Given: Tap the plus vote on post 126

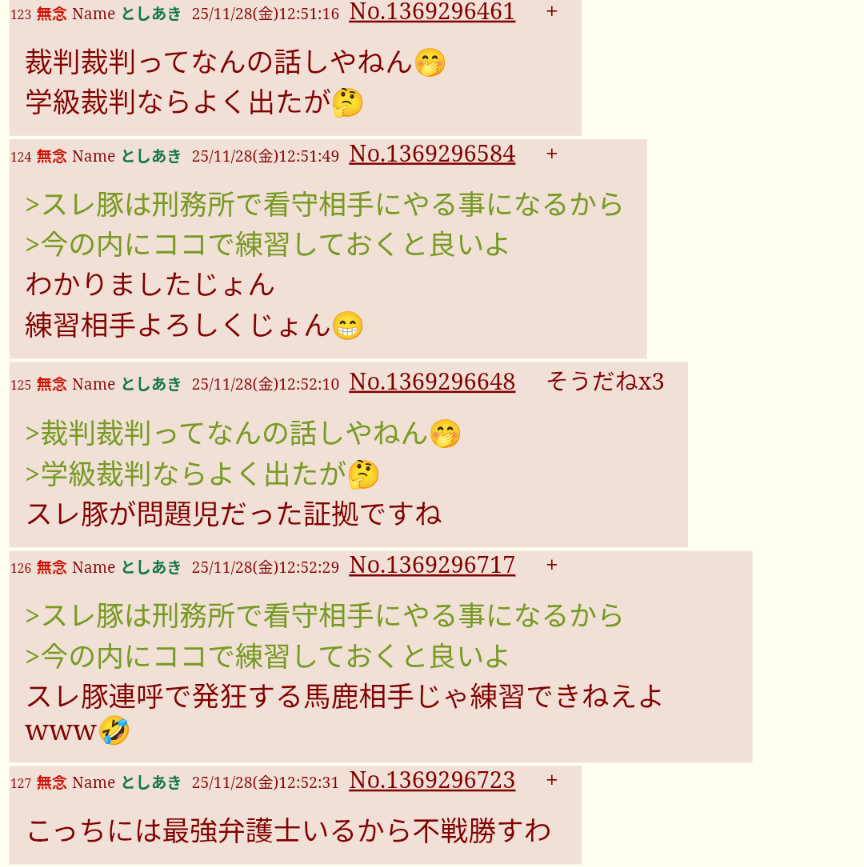Looking at the screenshot, I should click(551, 565).
